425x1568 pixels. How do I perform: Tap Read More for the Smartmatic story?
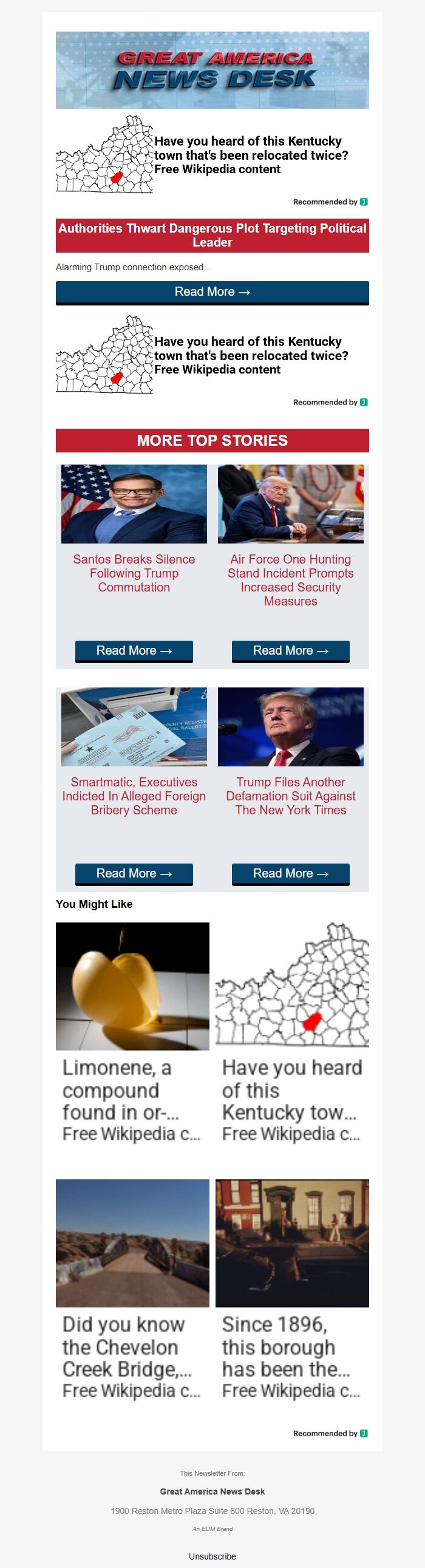pyautogui.click(x=134, y=873)
